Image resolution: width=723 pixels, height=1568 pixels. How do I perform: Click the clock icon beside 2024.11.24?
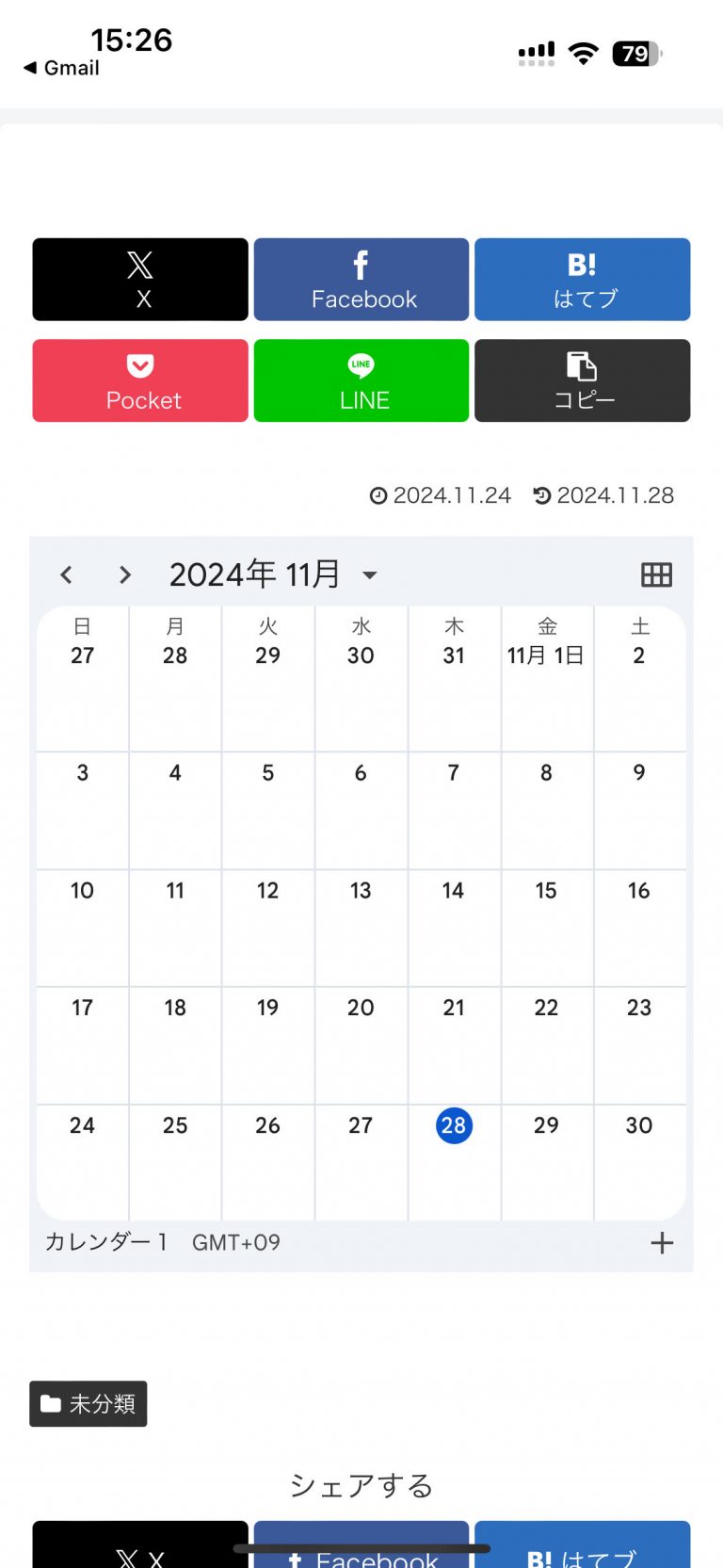point(378,494)
